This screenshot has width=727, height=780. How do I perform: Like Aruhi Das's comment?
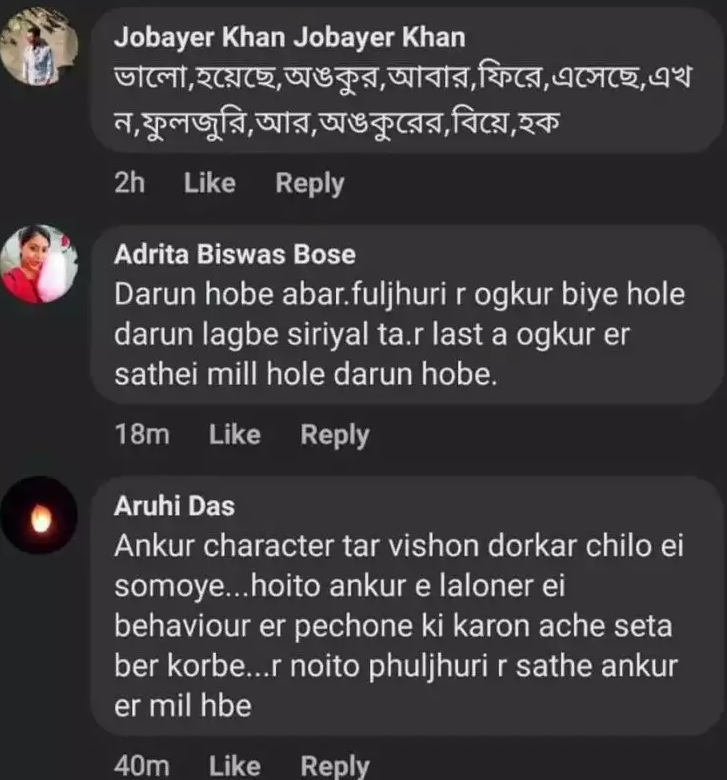click(x=233, y=763)
